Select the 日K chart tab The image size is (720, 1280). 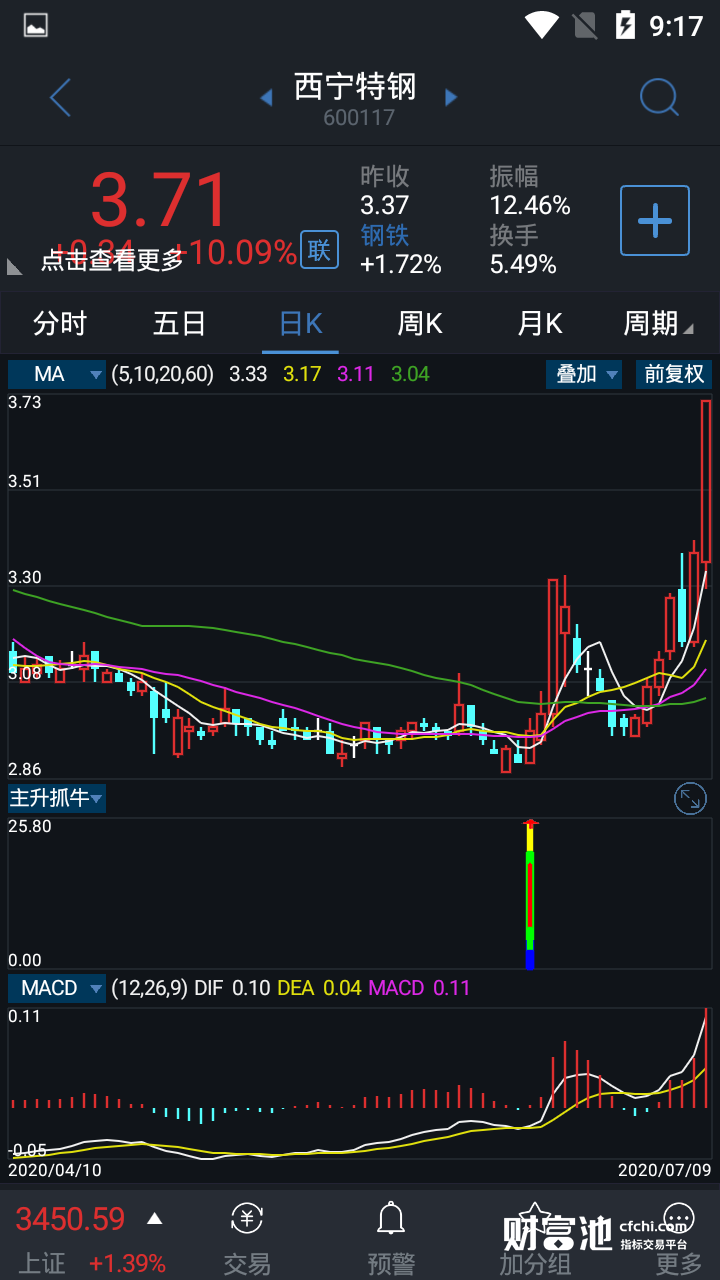click(300, 324)
